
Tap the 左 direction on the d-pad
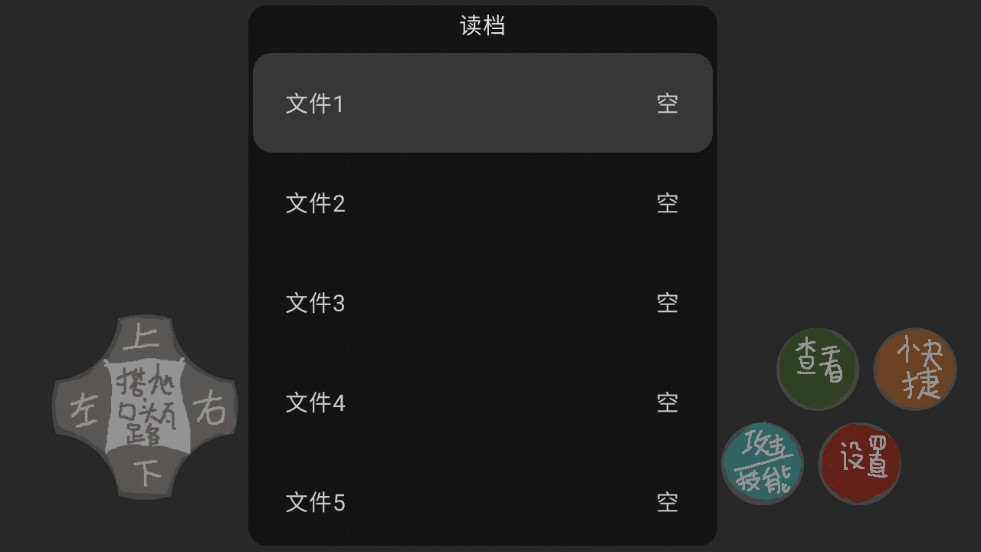pyautogui.click(x=79, y=408)
